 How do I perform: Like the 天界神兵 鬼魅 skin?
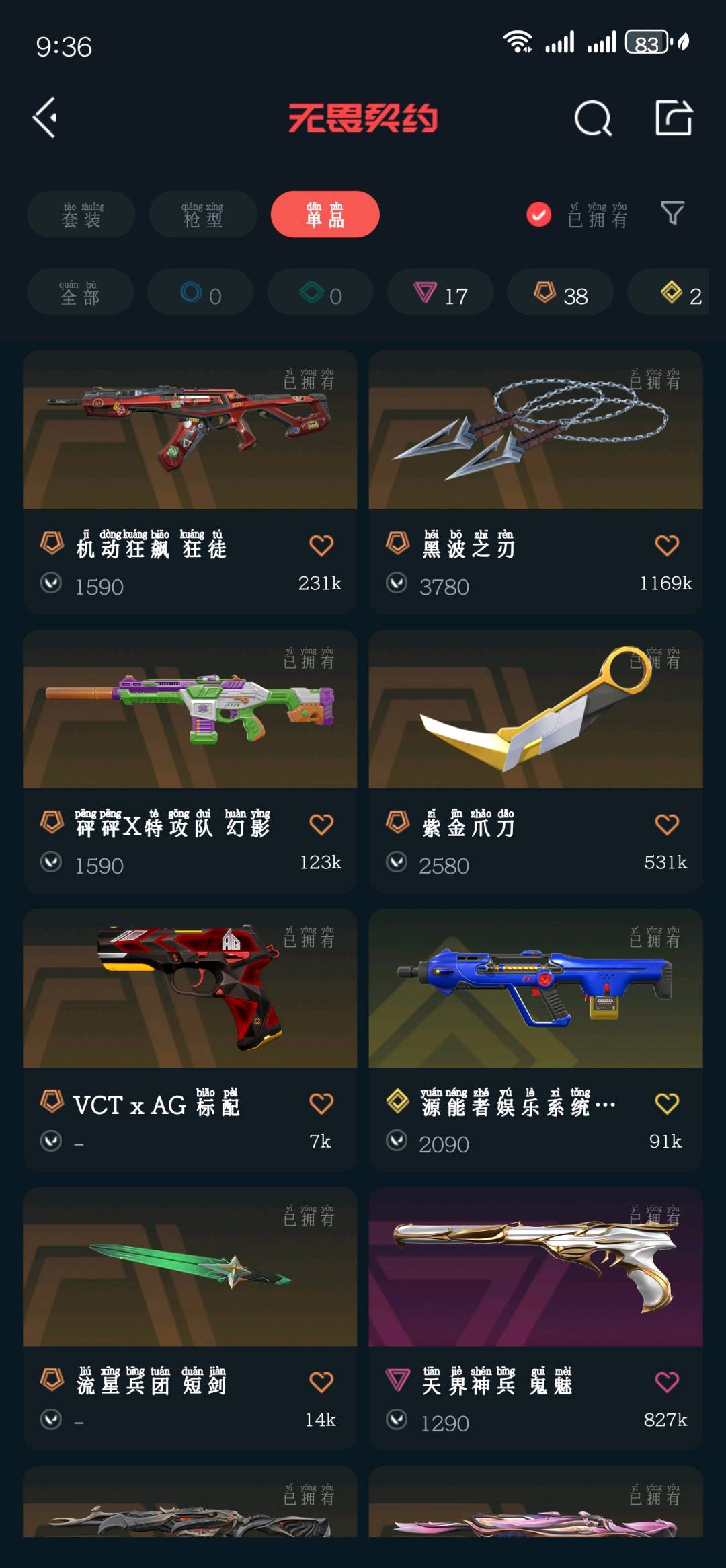tap(666, 1382)
